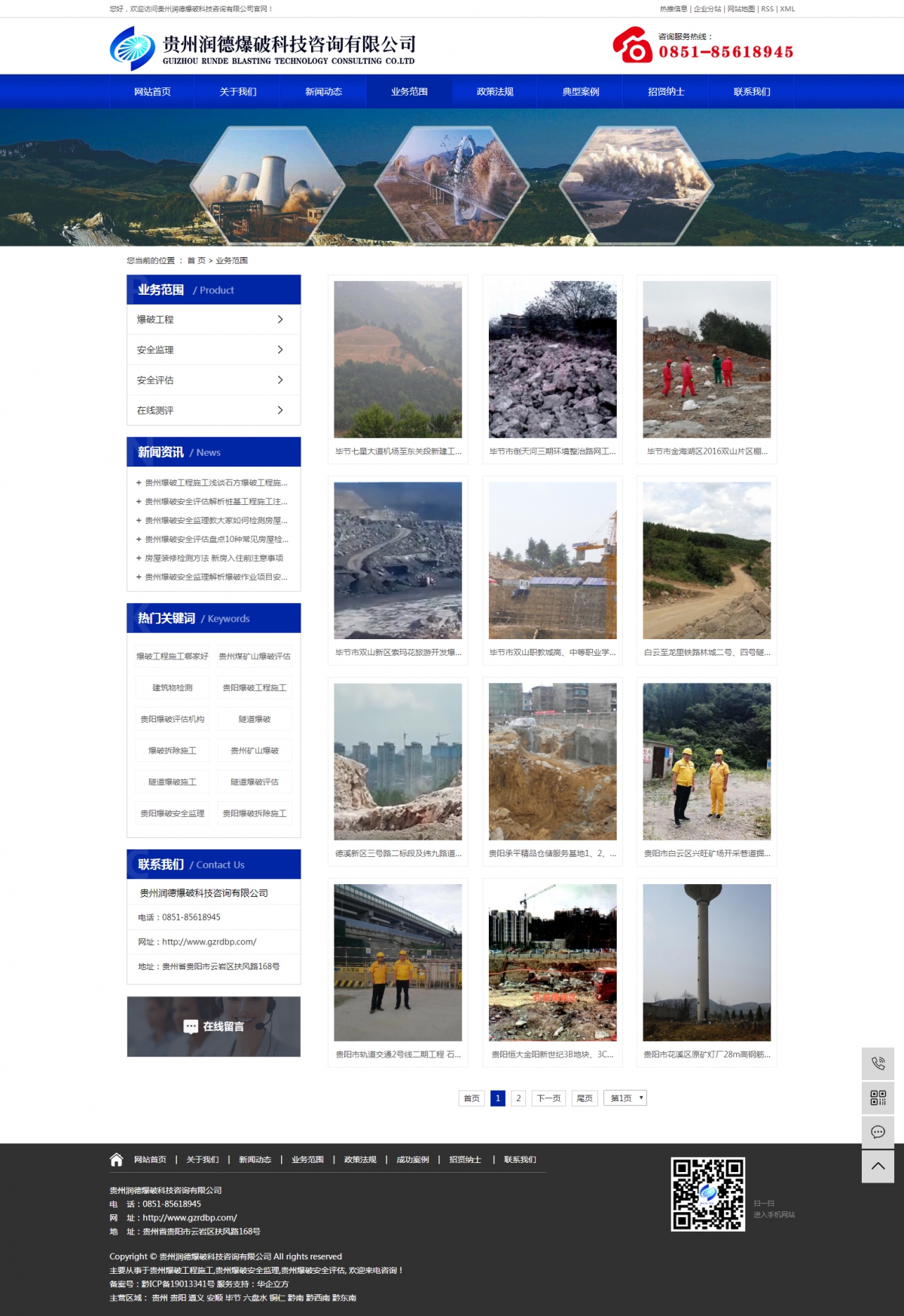Viewport: 904px width, 1316px height.
Task: Open the 关于我们 navigation tab
Action: pyautogui.click(x=238, y=92)
